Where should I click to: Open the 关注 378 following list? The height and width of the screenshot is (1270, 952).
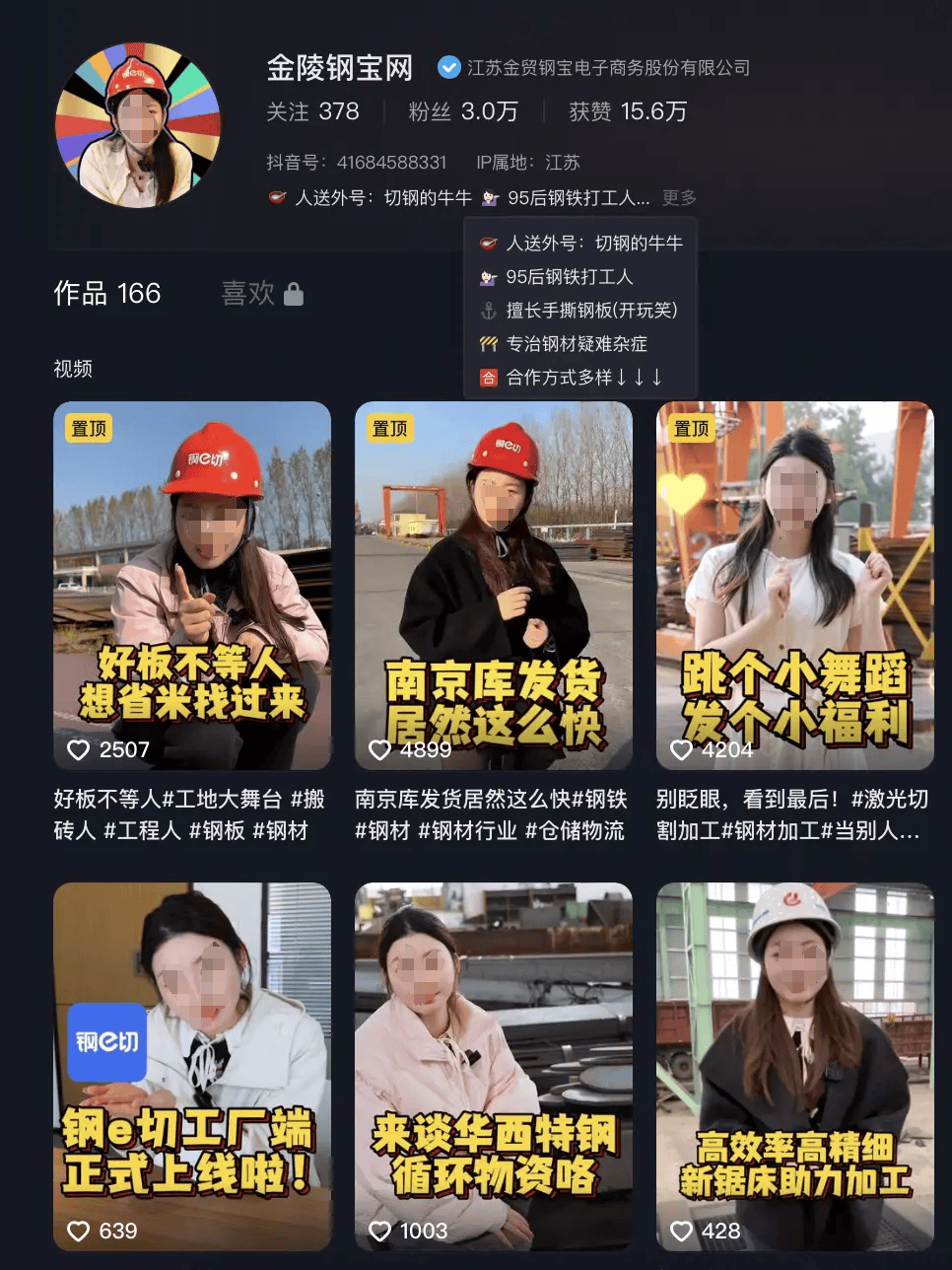[x=312, y=111]
